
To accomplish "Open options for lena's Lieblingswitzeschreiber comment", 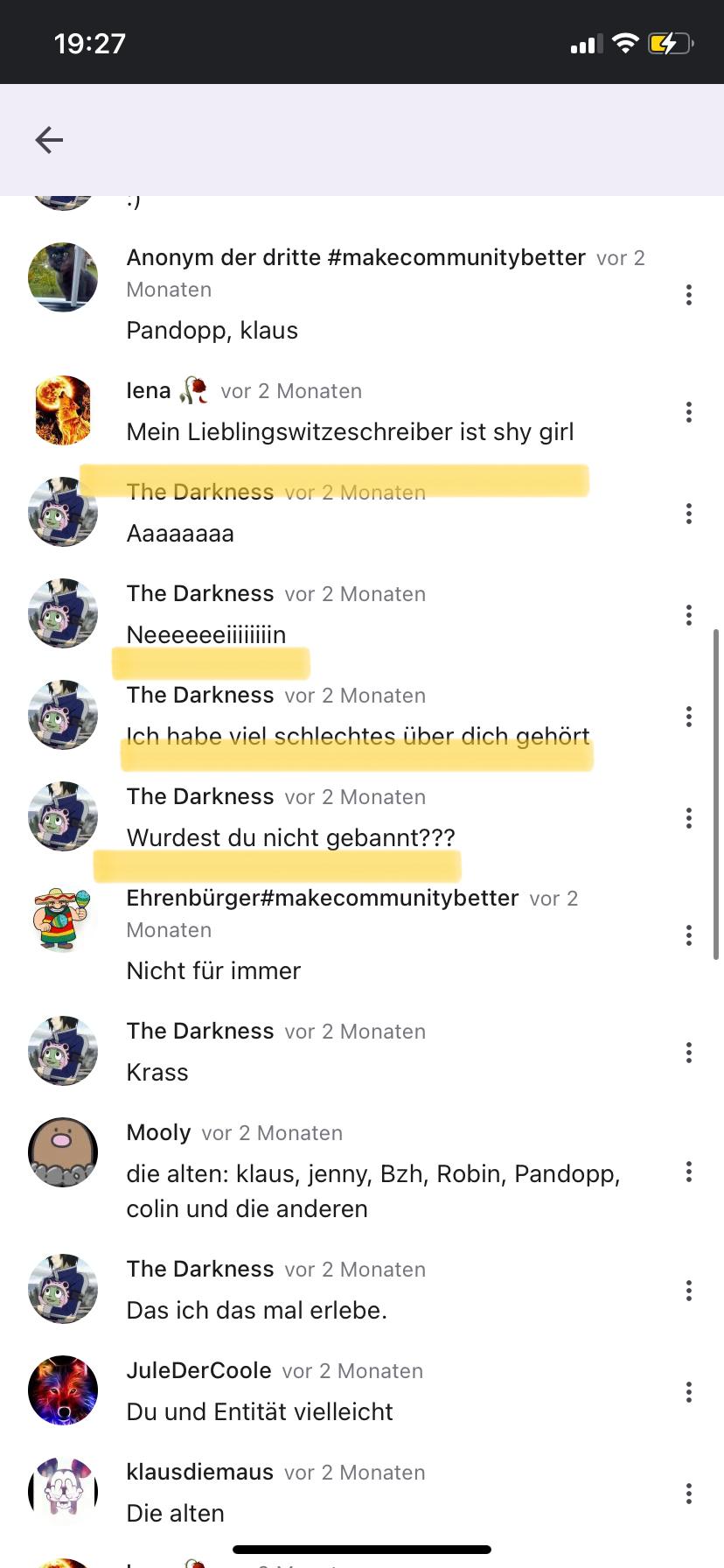I will pos(689,412).
